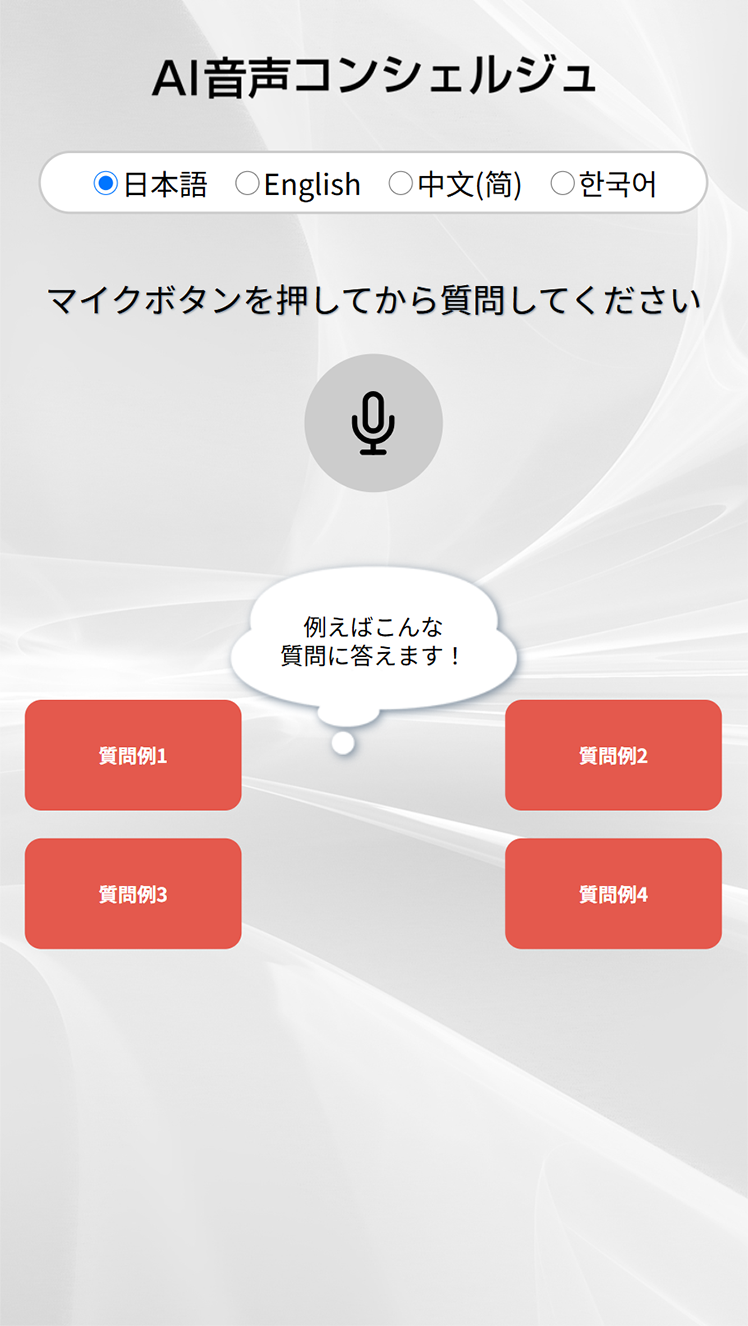Viewport: 748px width, 1326px height.
Task: Open the 質問例1 sample question
Action: (133, 755)
